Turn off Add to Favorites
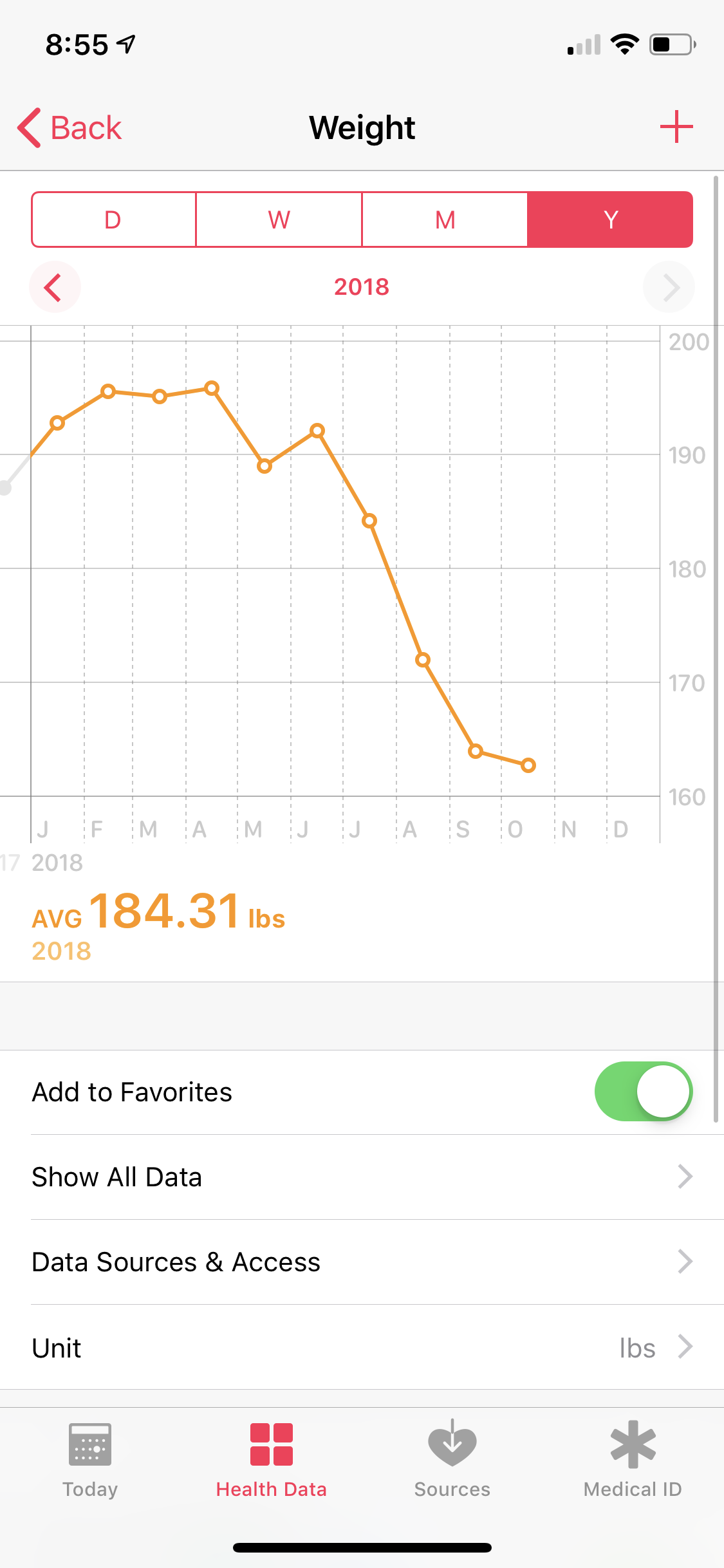This screenshot has height=1568, width=724. 643,1092
